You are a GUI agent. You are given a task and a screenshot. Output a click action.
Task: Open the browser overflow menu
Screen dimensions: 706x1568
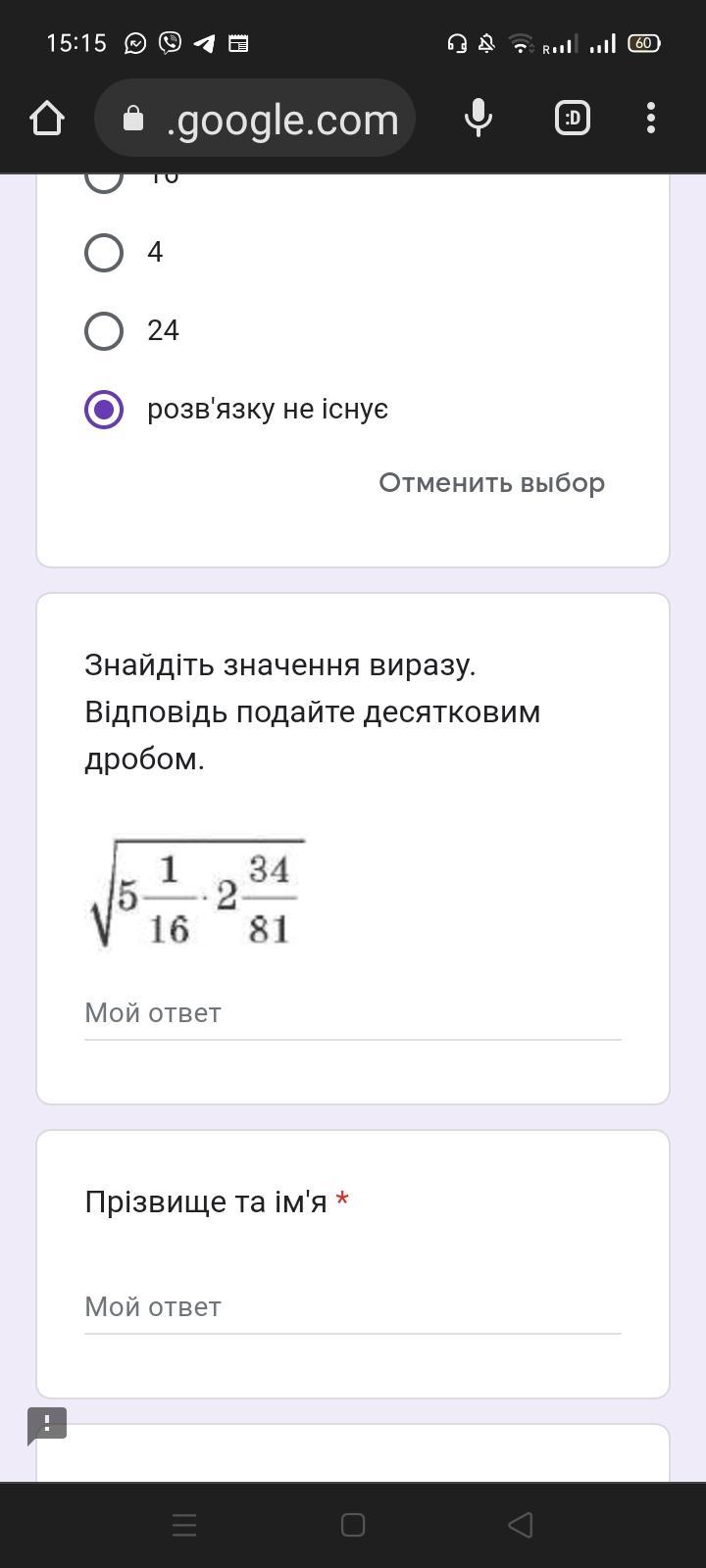pos(651,119)
